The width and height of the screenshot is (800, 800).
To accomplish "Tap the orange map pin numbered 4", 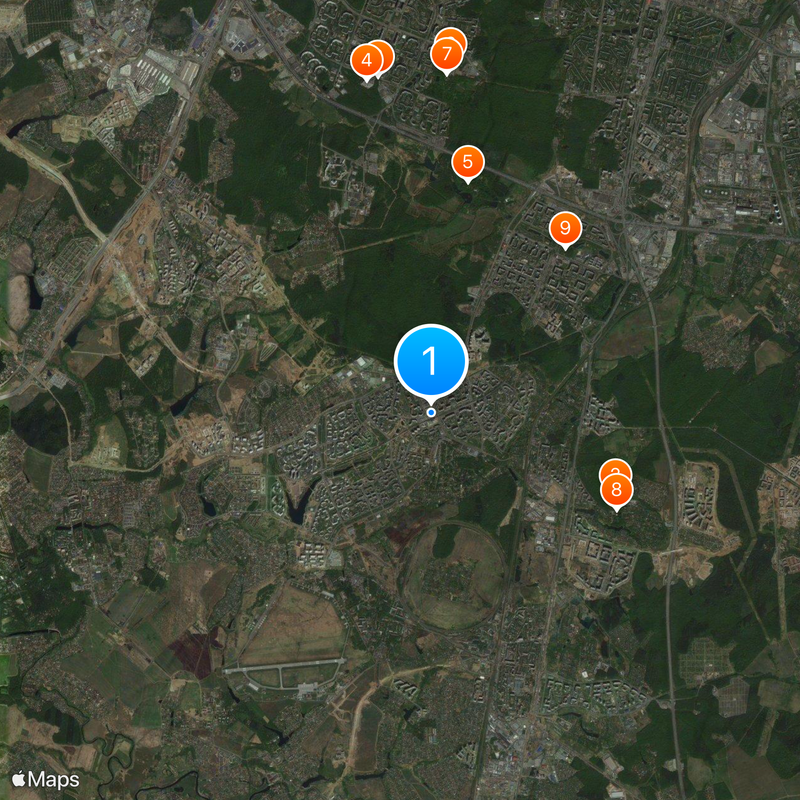I will click(366, 61).
